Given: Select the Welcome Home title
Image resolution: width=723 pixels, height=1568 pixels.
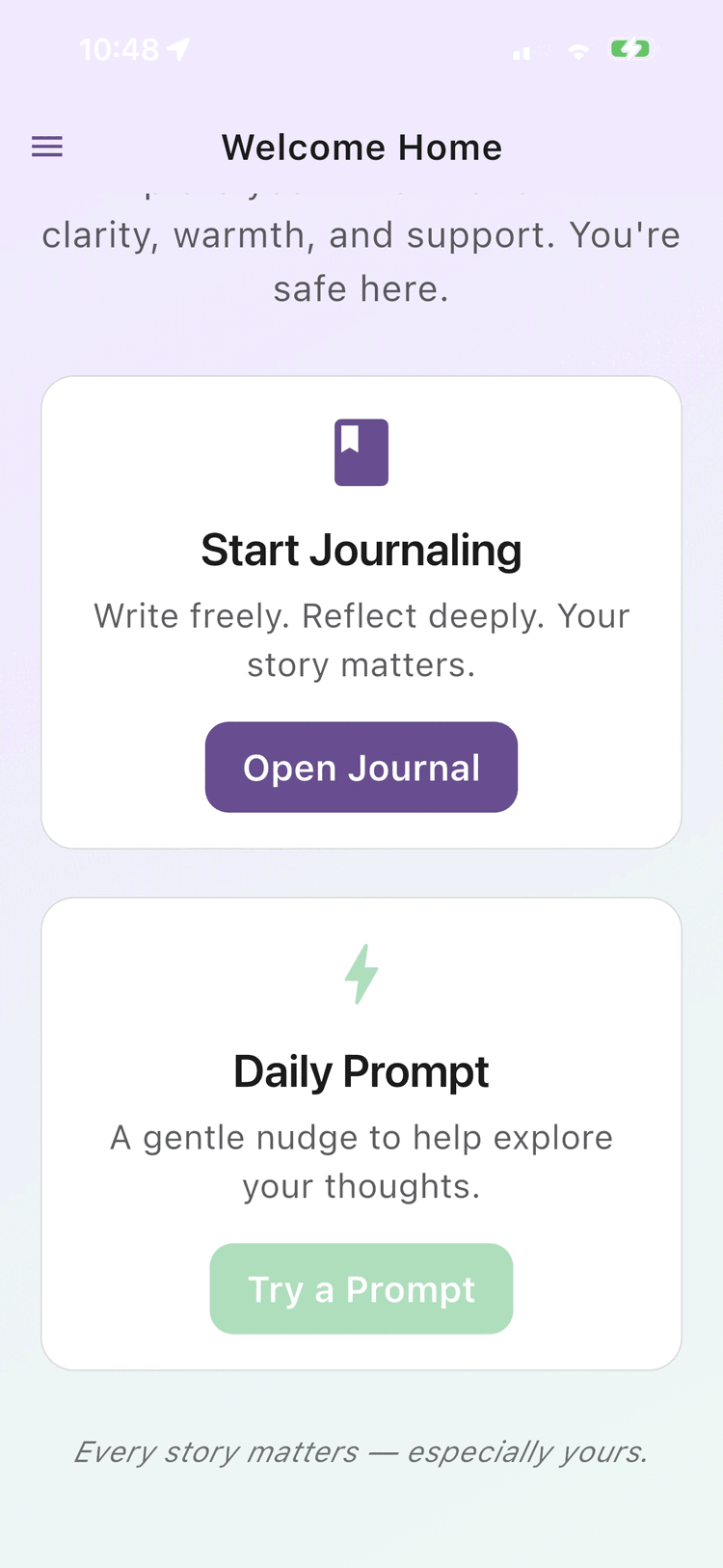Looking at the screenshot, I should pos(361,147).
